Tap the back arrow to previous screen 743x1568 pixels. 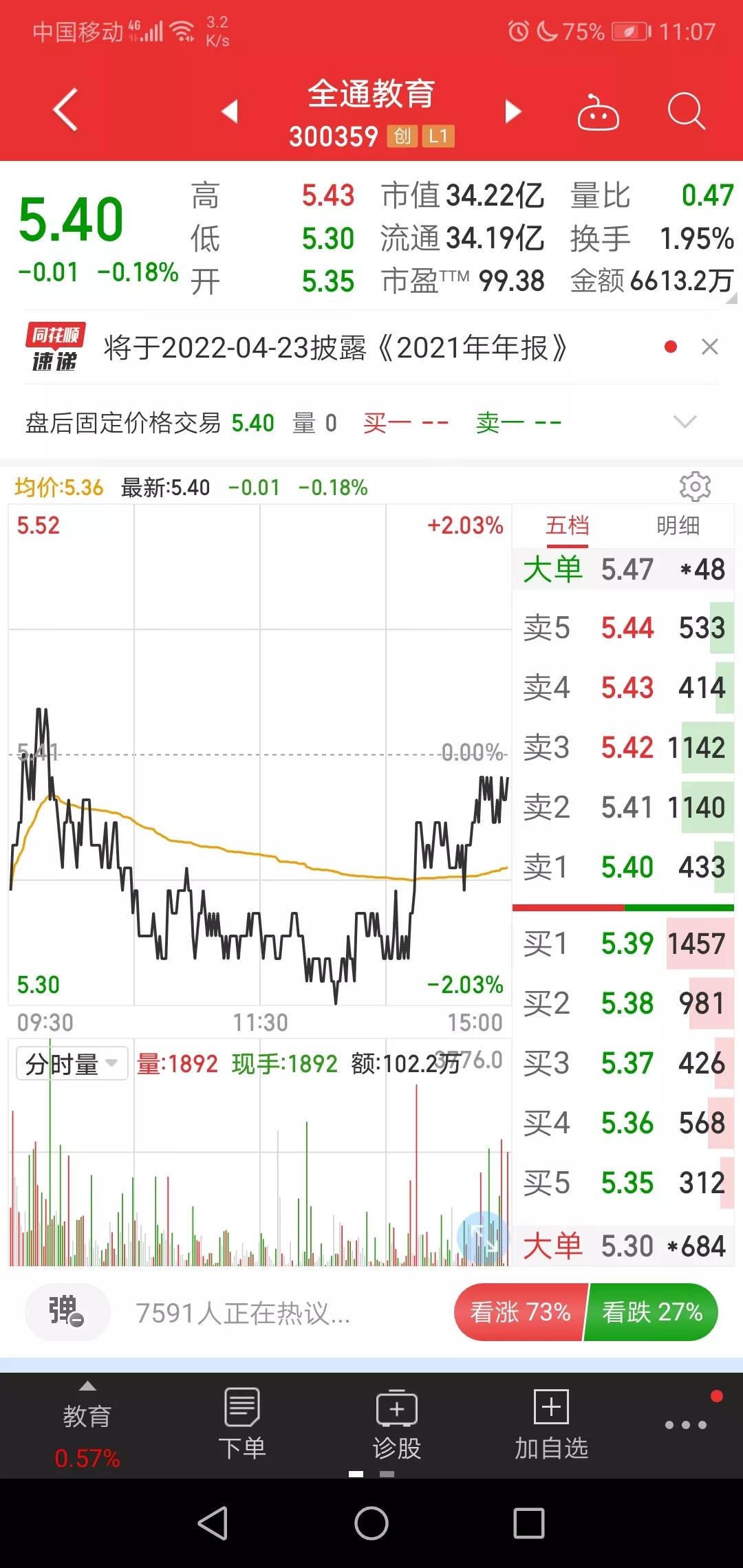point(65,110)
